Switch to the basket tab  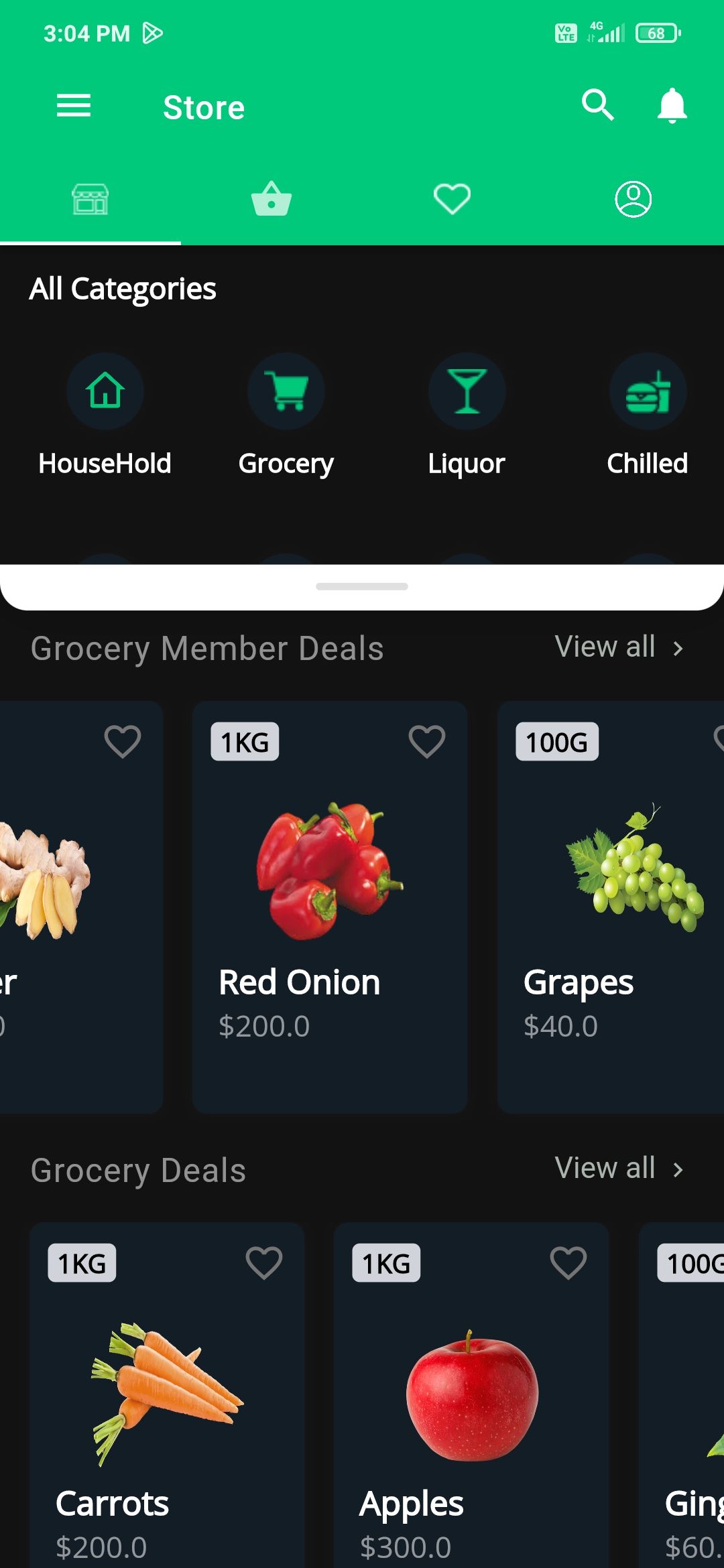[271, 199]
